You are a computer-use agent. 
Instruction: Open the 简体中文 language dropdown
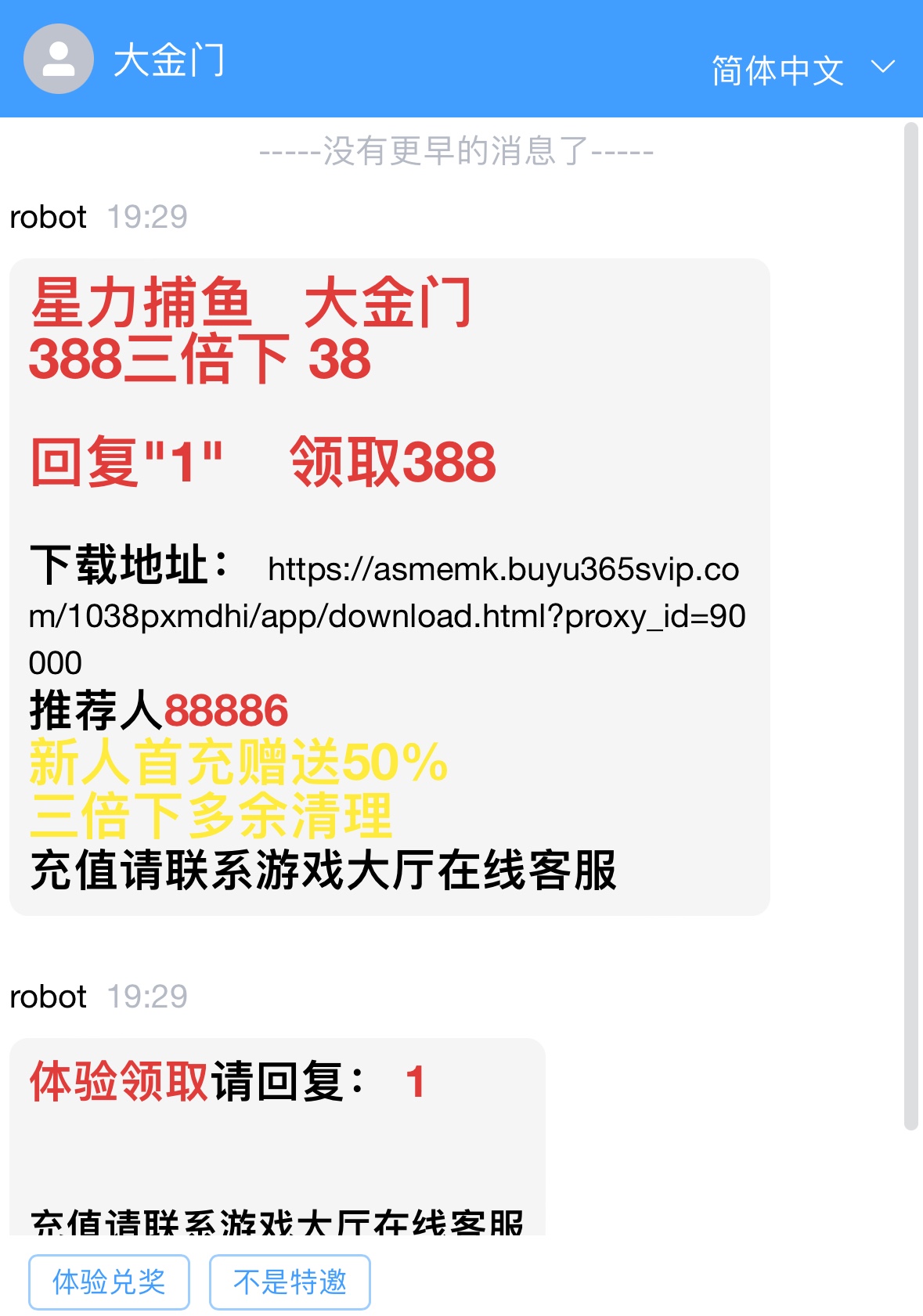point(802,70)
